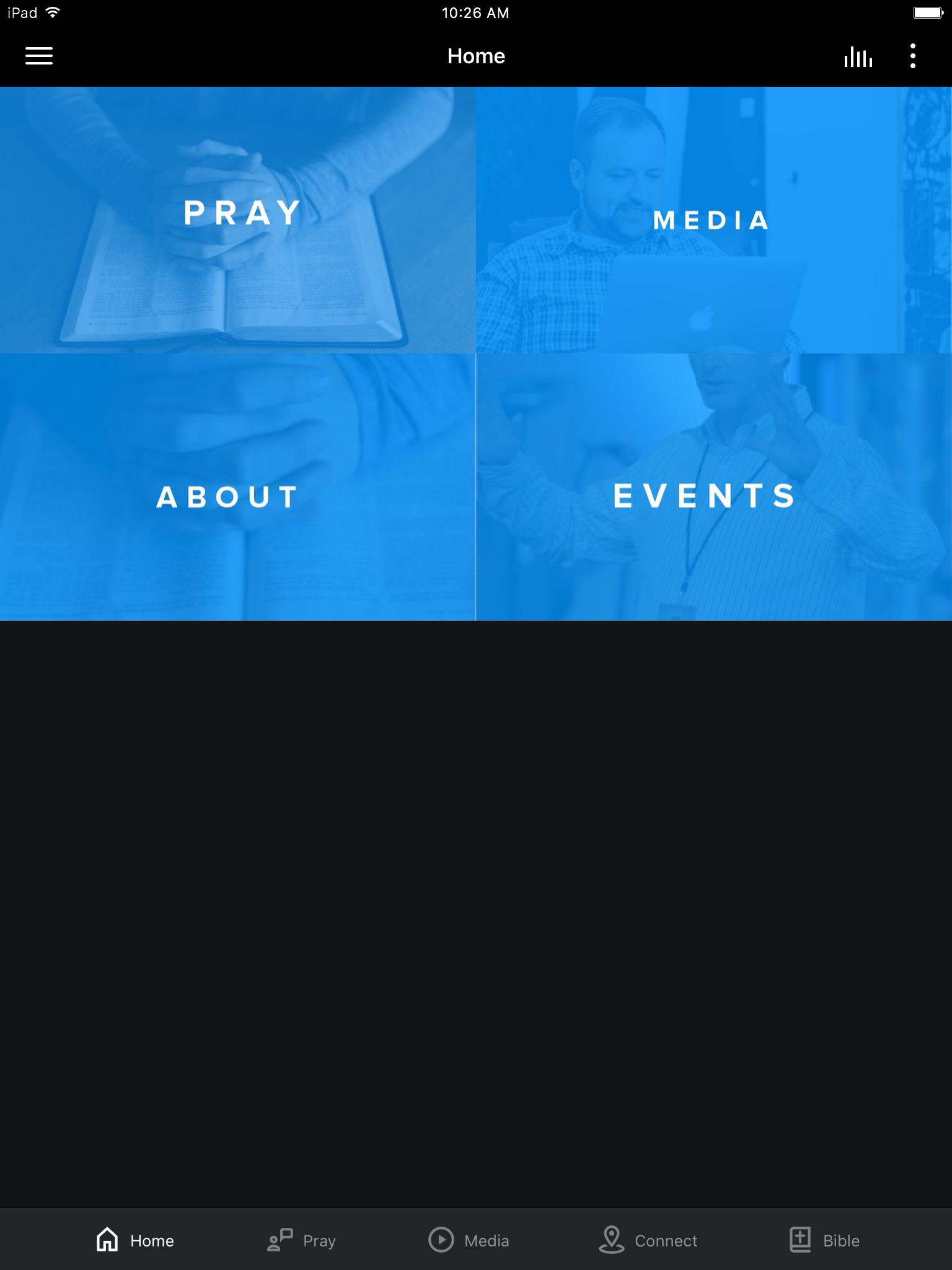Switch to the Bible tab
952x1270 pixels.
[824, 1240]
